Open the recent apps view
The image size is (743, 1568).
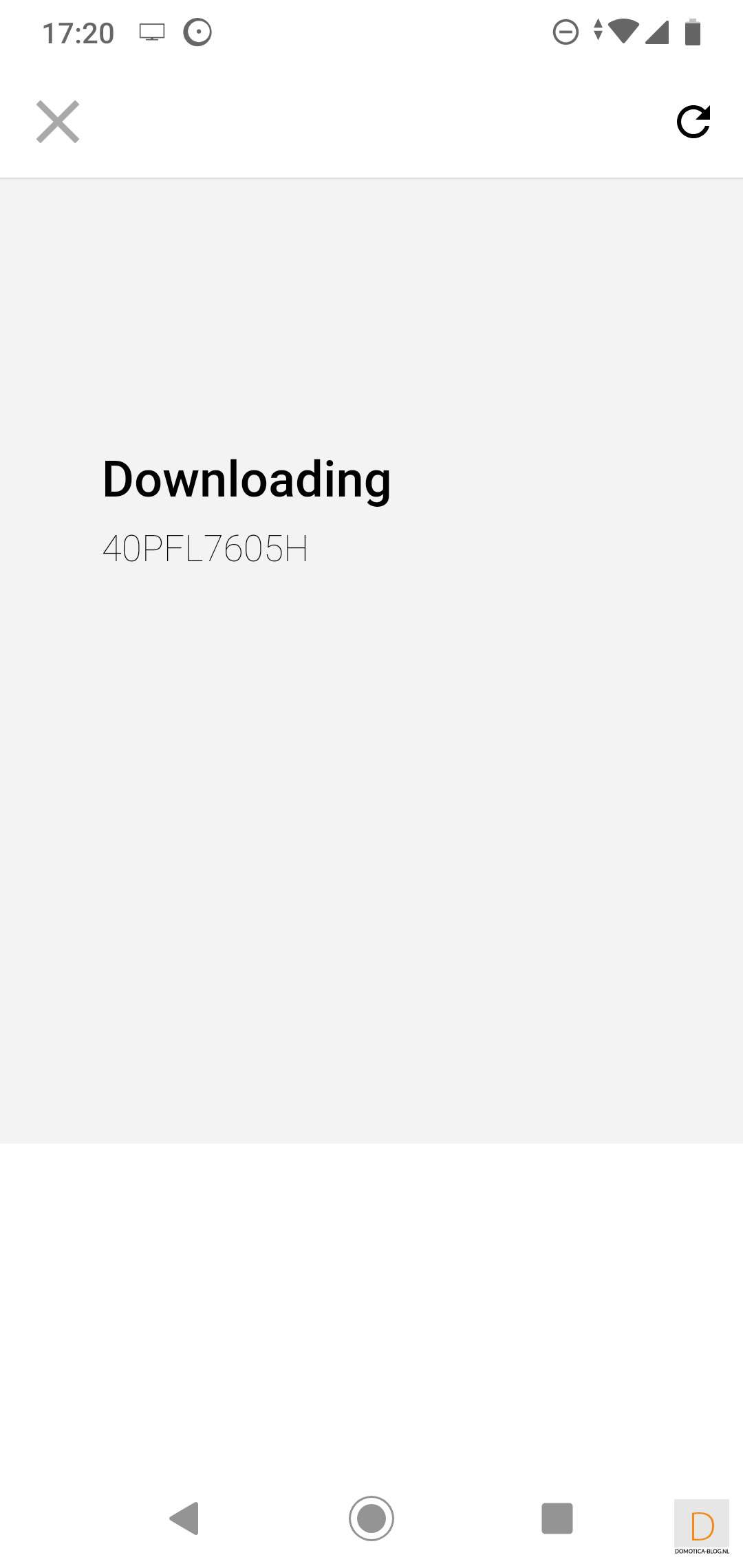pyautogui.click(x=557, y=1518)
